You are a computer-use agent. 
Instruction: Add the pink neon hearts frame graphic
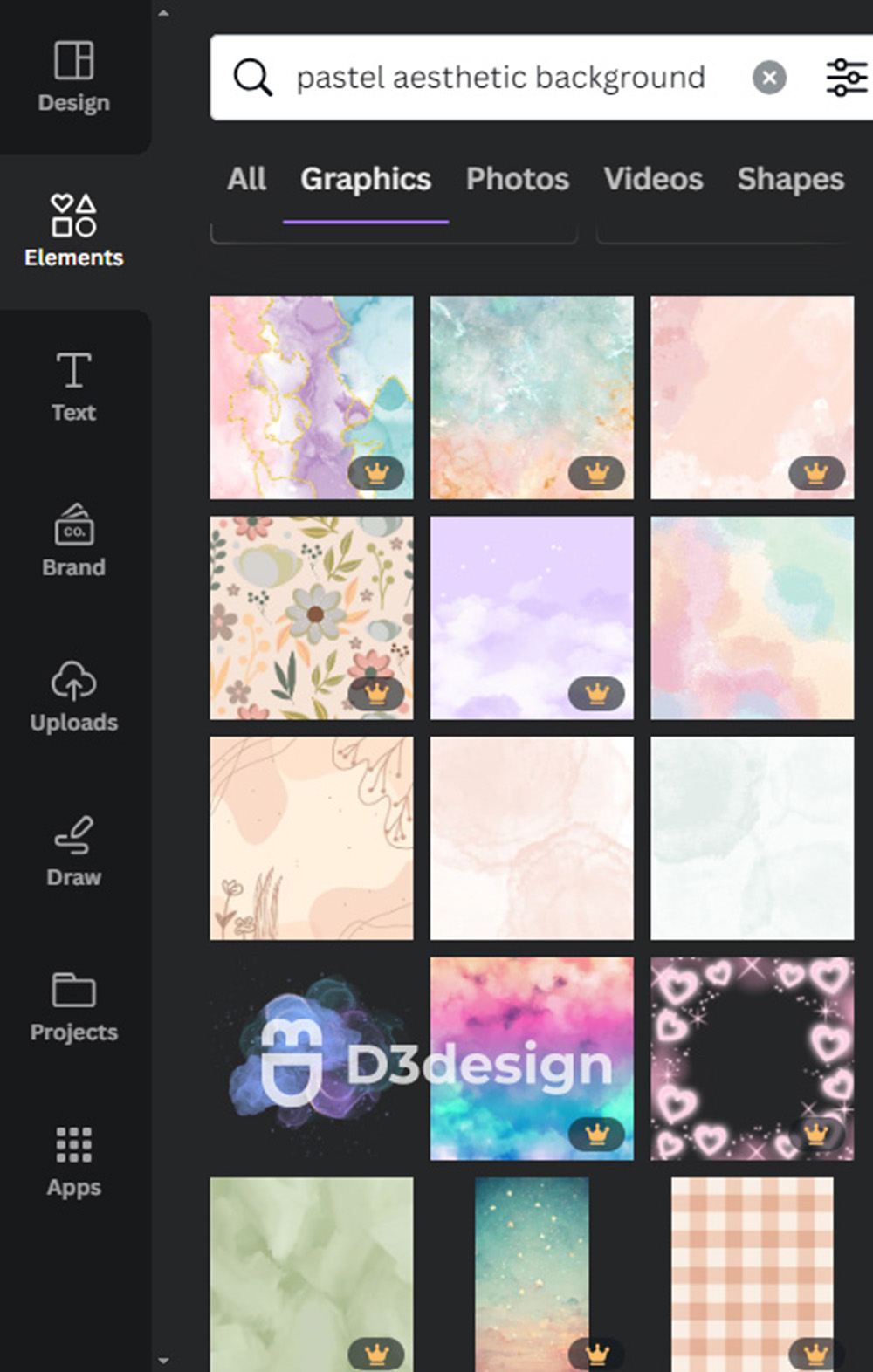(752, 1058)
